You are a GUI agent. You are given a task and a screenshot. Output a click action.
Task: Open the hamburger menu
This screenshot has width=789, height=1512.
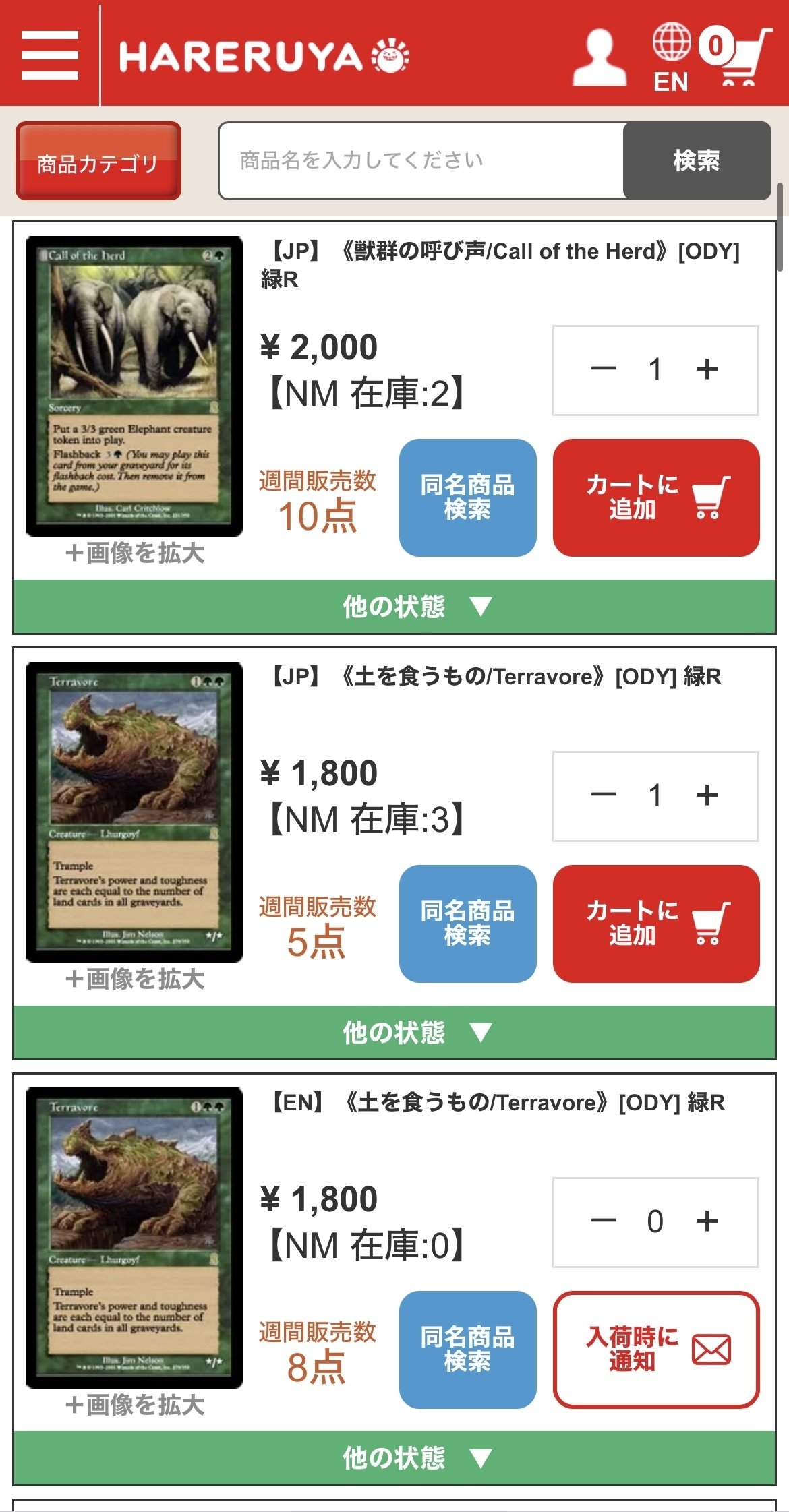pos(50,55)
